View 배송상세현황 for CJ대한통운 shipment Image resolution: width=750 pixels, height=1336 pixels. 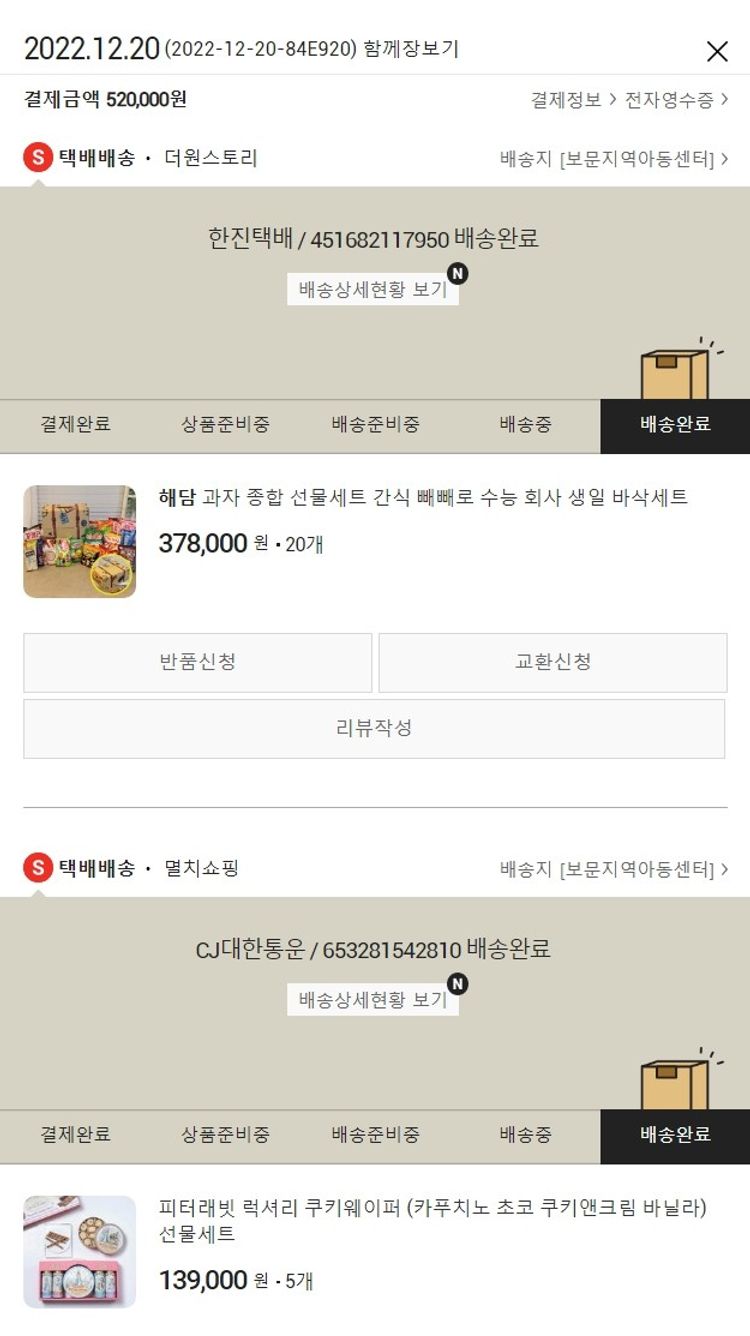point(372,1000)
